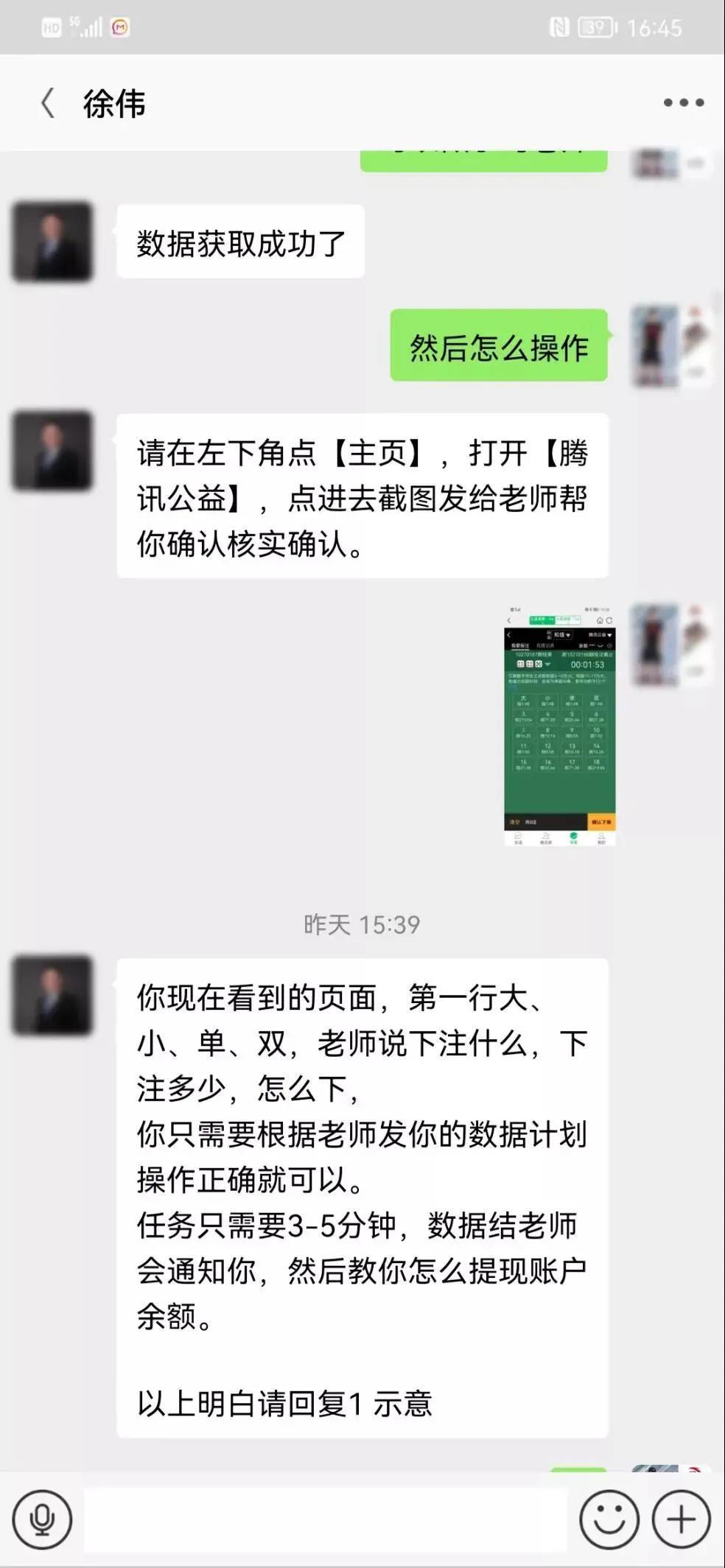Open the three-dot chat info menu

[683, 103]
